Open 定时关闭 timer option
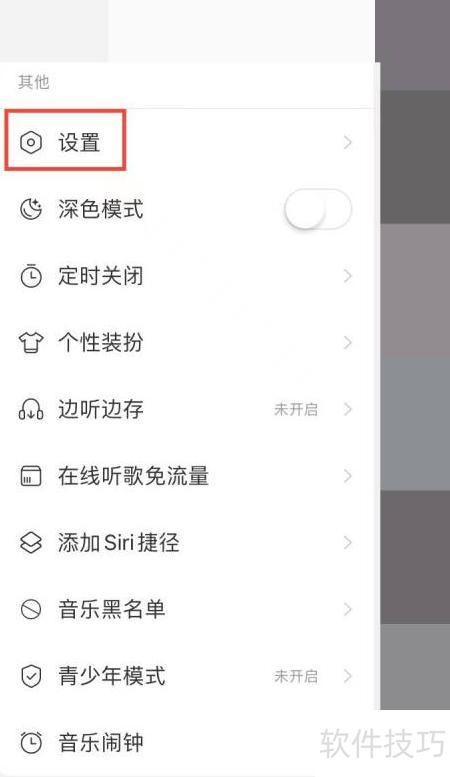 [x=187, y=276]
